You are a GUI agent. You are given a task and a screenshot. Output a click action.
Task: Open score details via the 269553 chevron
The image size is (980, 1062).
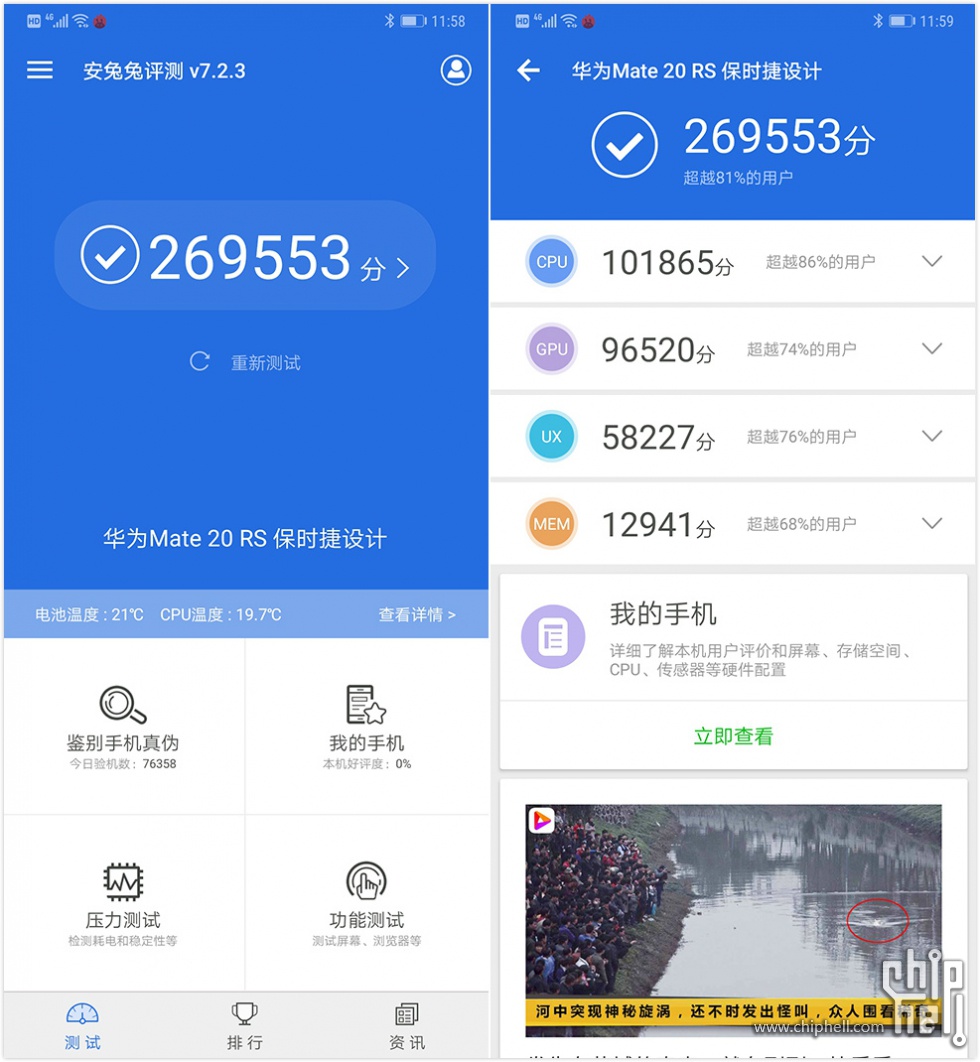tap(402, 267)
